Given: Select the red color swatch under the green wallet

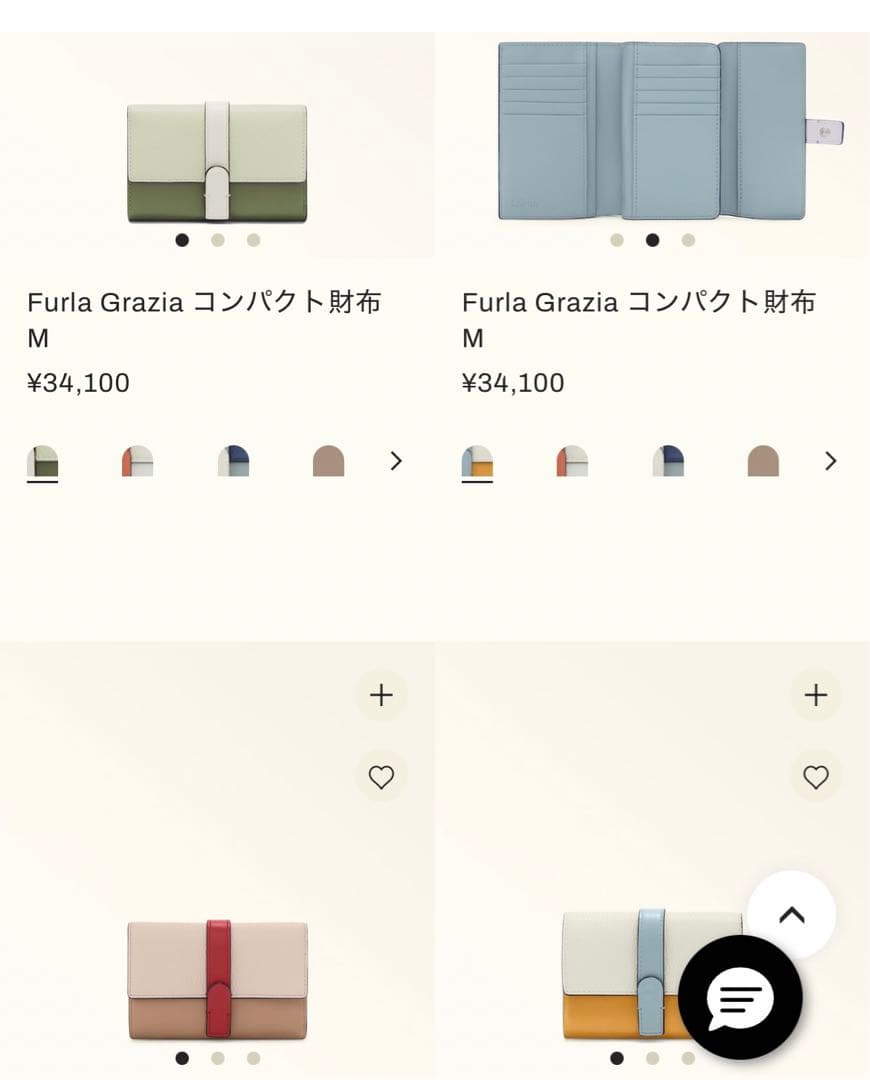Looking at the screenshot, I should click(x=136, y=461).
